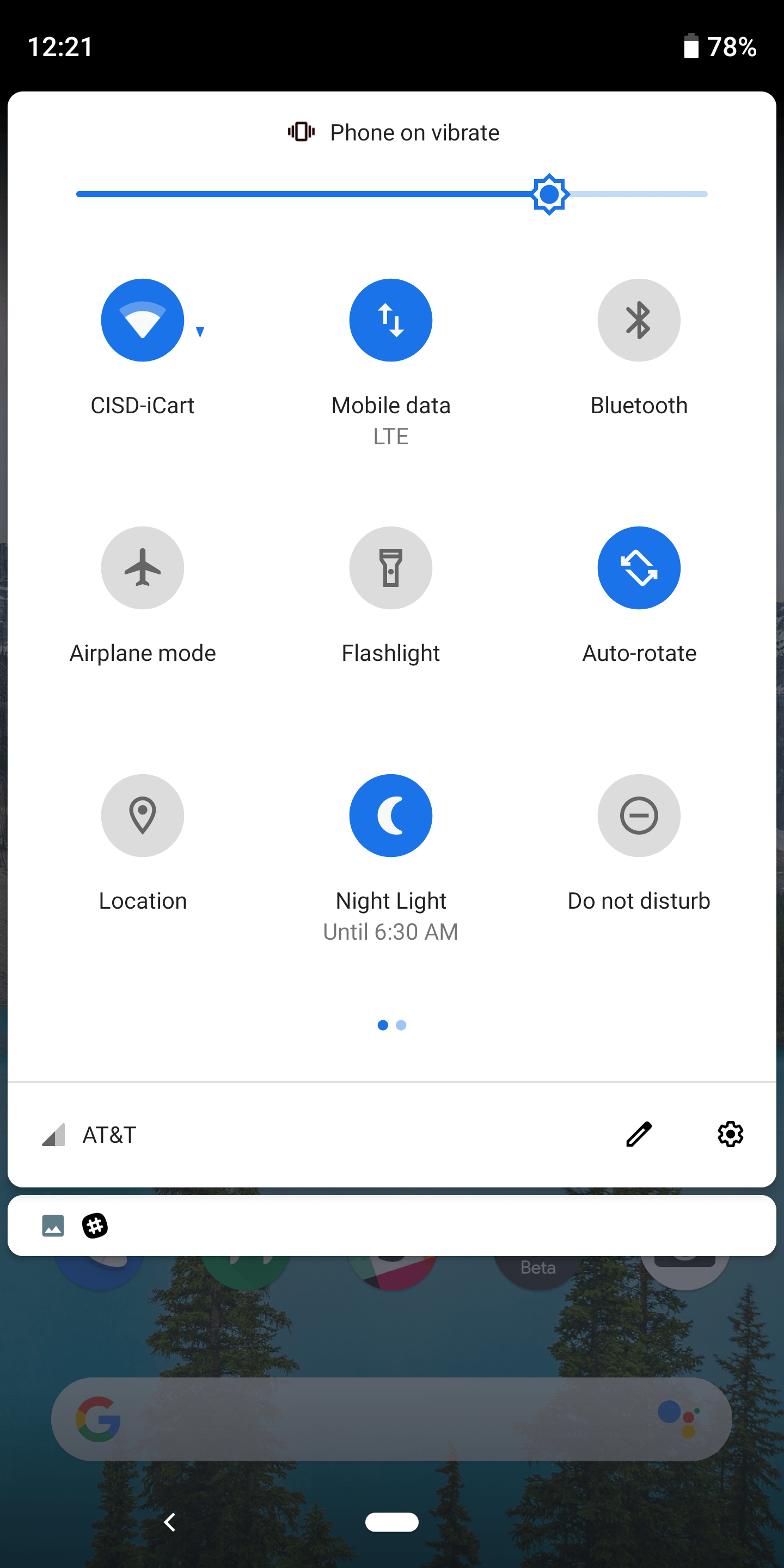This screenshot has width=784, height=1568.
Task: Enable Do not disturb
Action: point(639,816)
